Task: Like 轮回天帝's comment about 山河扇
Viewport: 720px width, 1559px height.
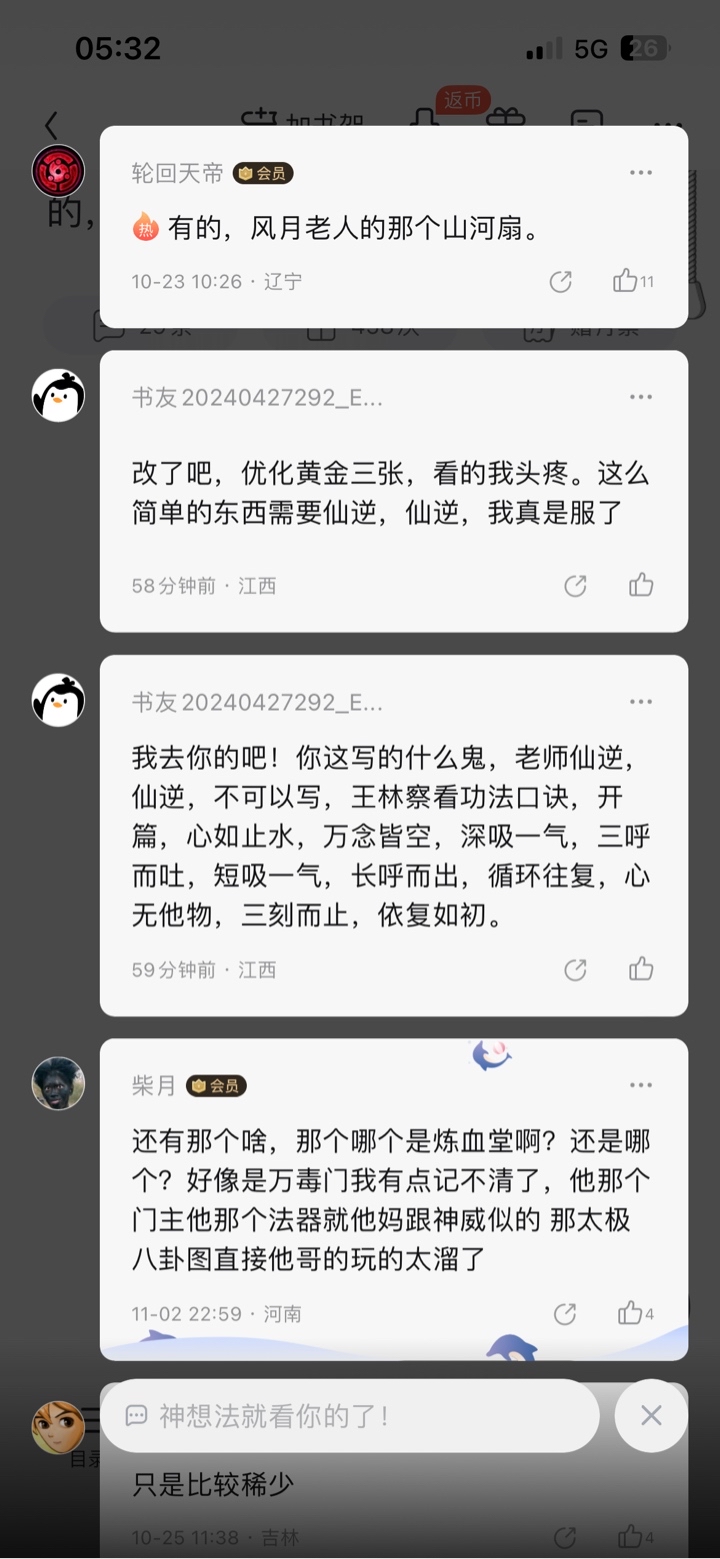Action: (633, 281)
